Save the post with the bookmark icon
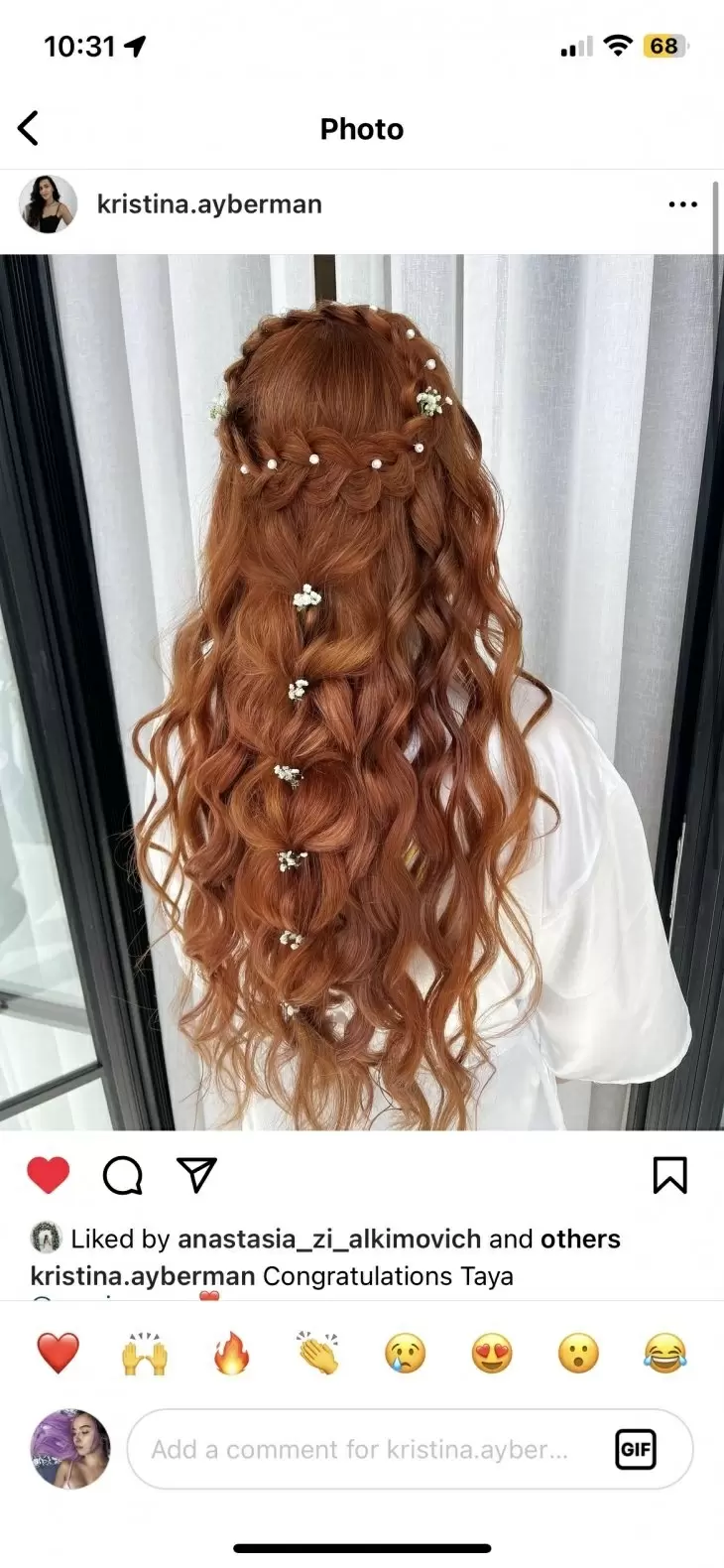 coord(670,1176)
